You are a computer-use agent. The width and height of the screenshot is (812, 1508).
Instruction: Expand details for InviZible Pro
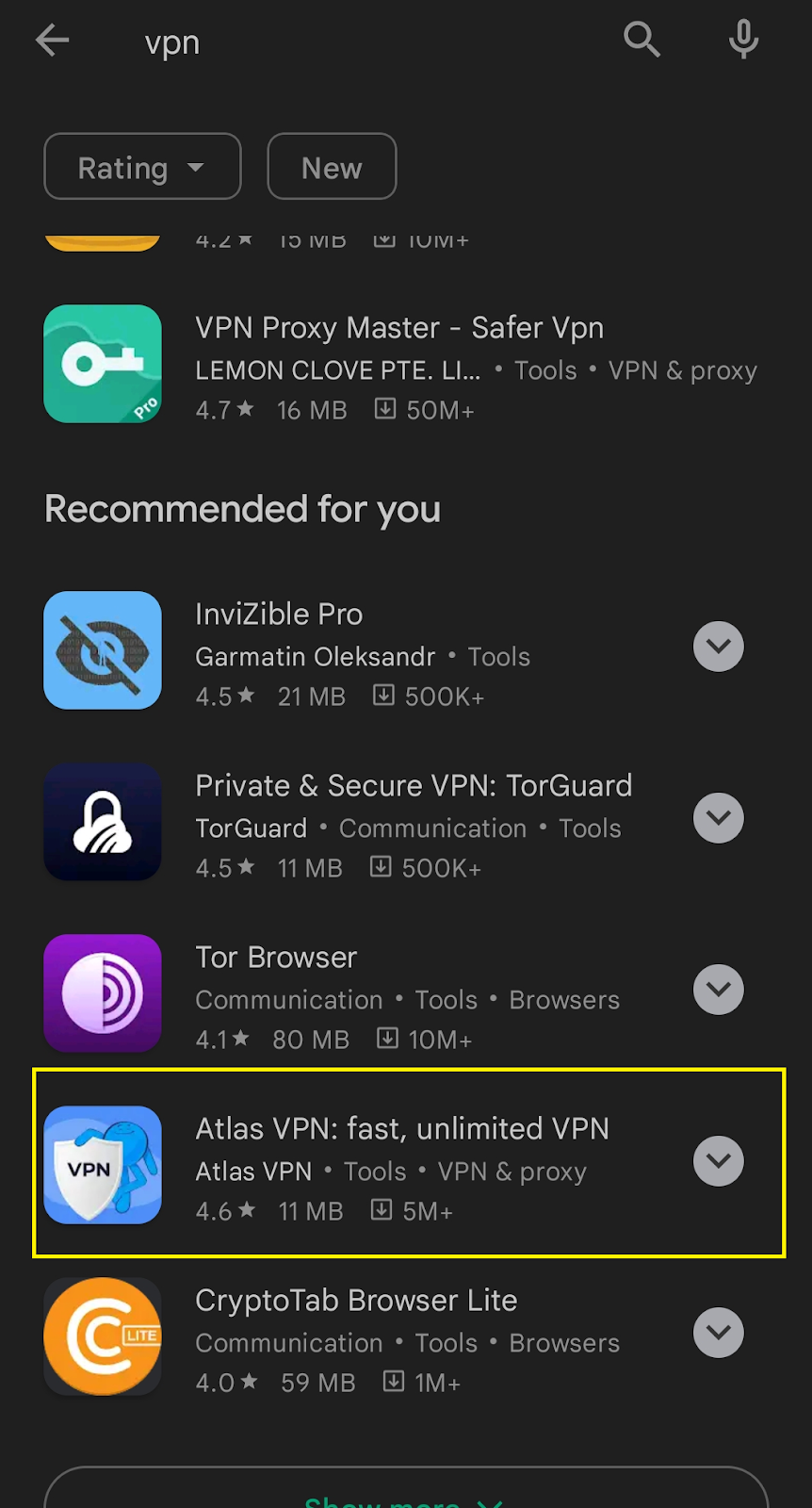tap(719, 647)
